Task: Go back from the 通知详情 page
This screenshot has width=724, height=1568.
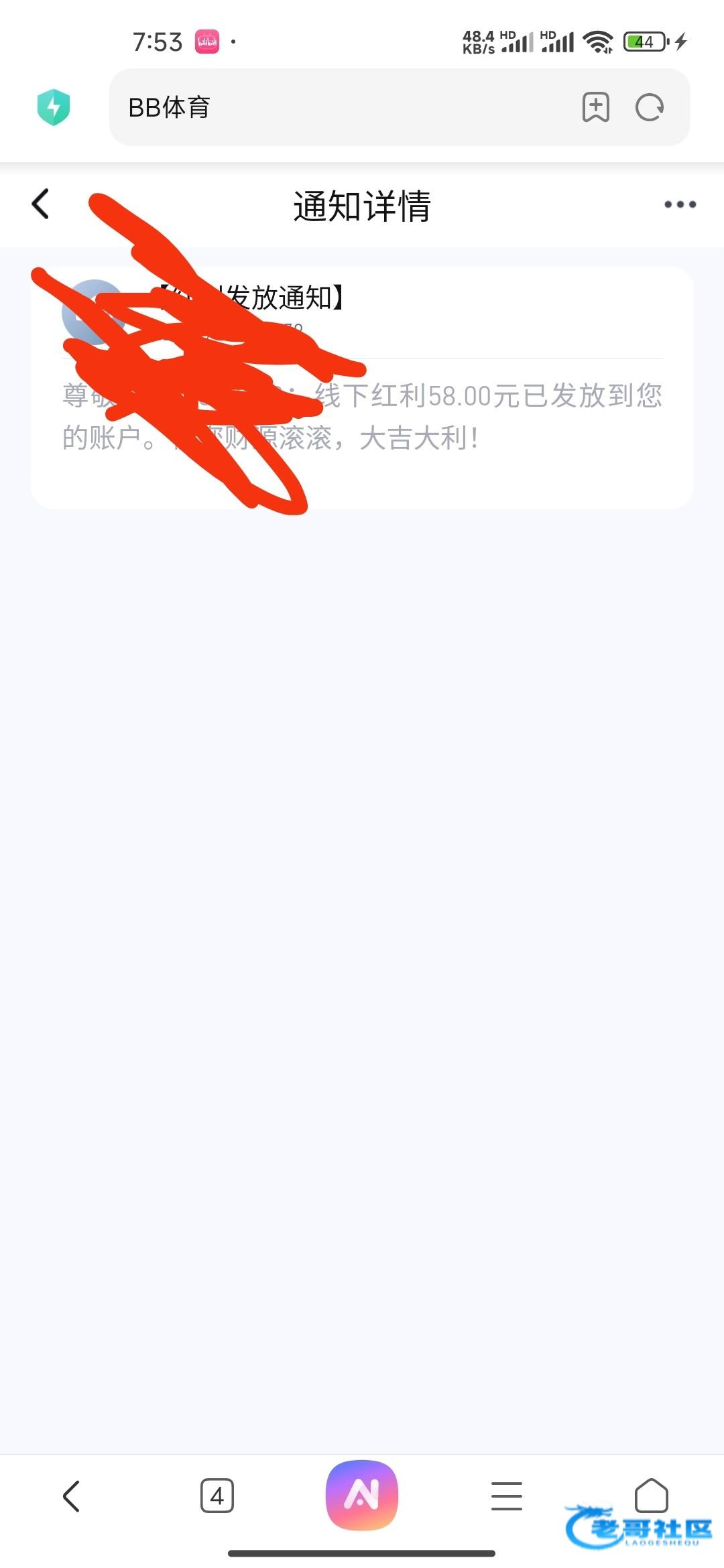Action: 41,204
